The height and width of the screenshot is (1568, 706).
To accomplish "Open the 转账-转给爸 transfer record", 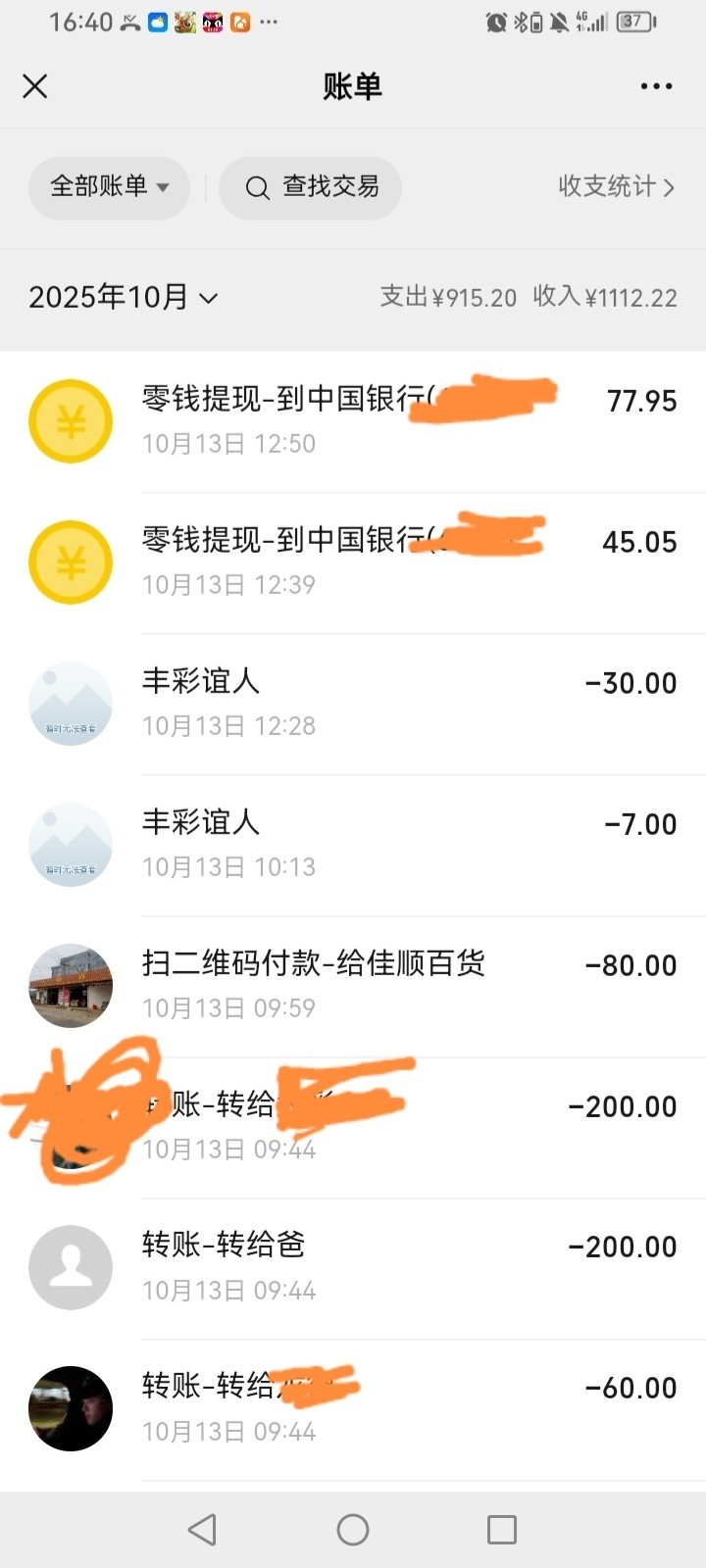I will (x=353, y=1267).
